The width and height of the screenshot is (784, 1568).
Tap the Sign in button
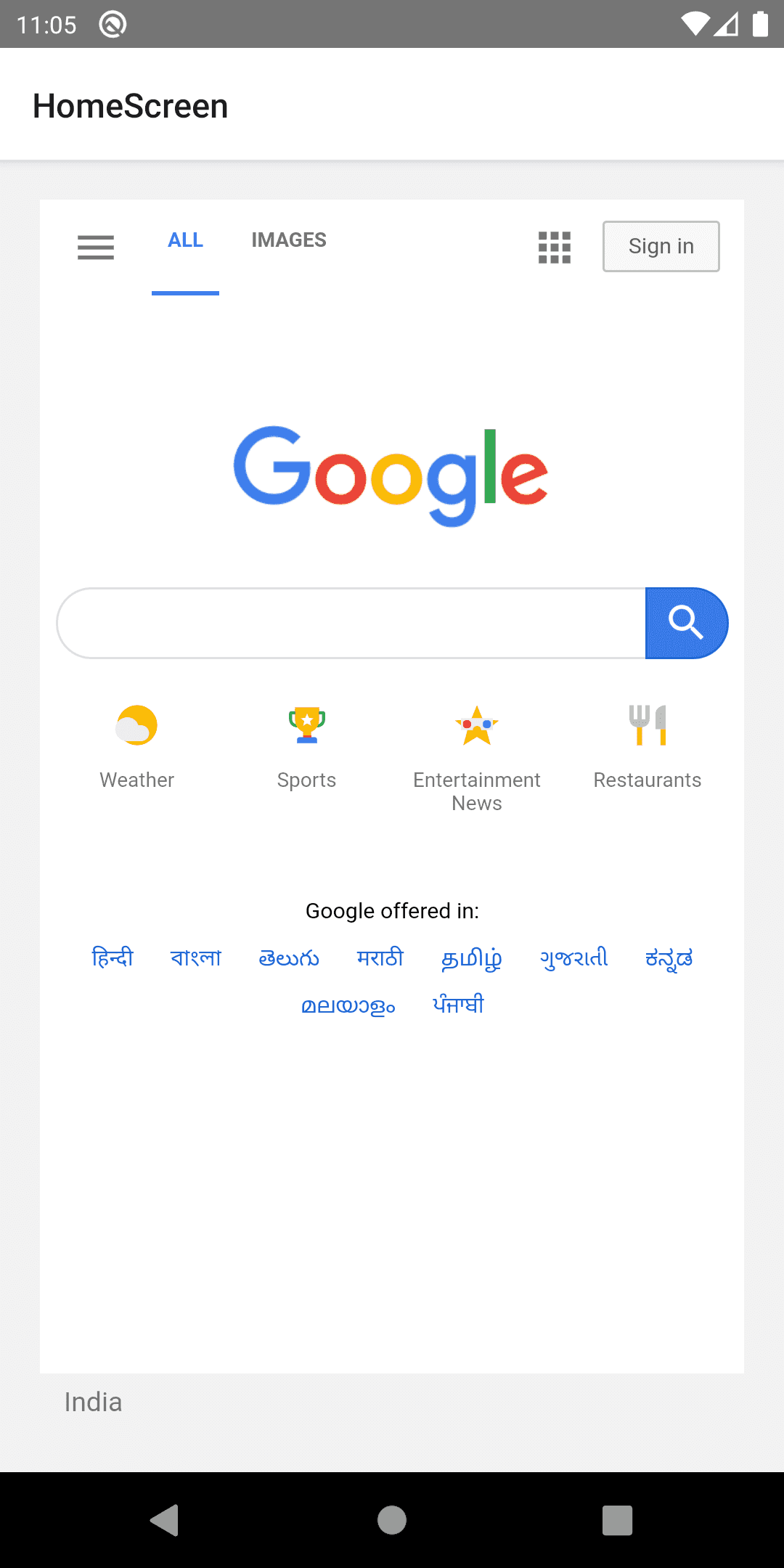(661, 247)
